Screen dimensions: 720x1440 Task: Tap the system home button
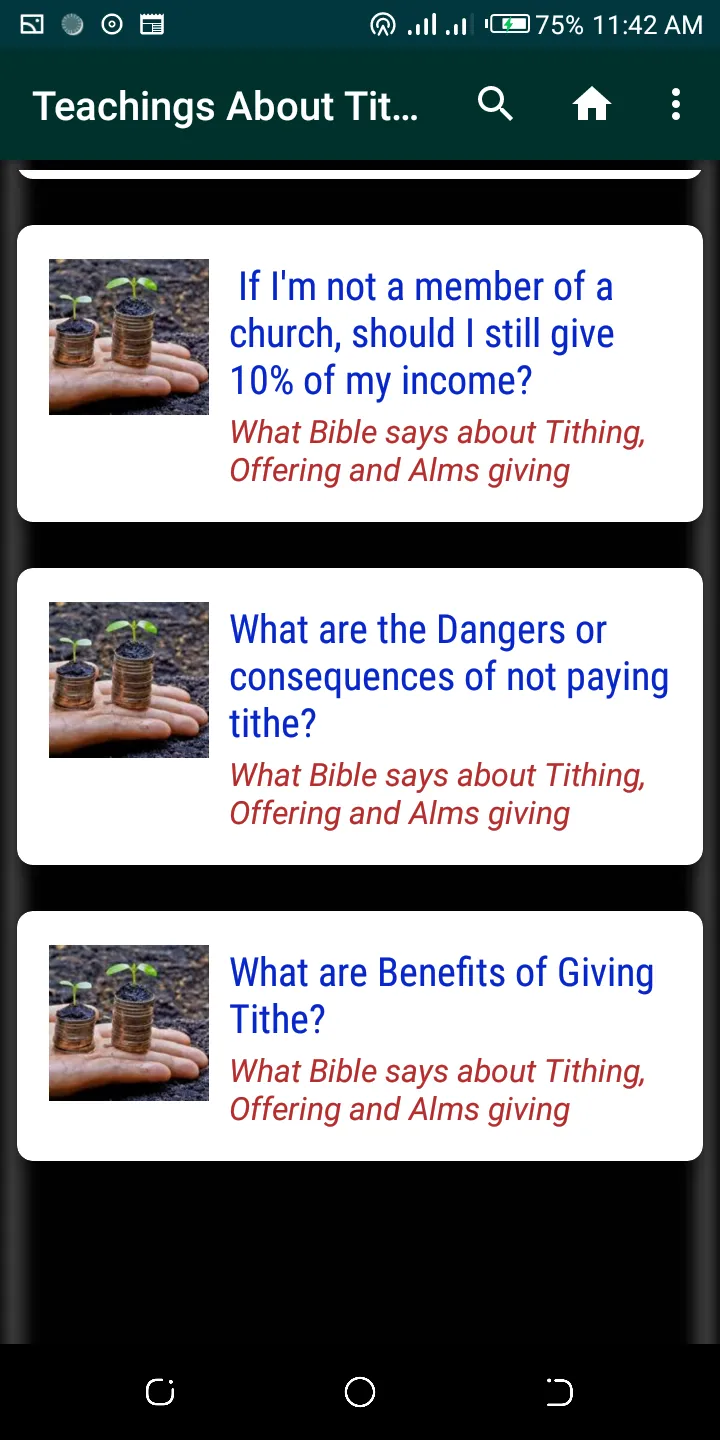click(360, 1392)
